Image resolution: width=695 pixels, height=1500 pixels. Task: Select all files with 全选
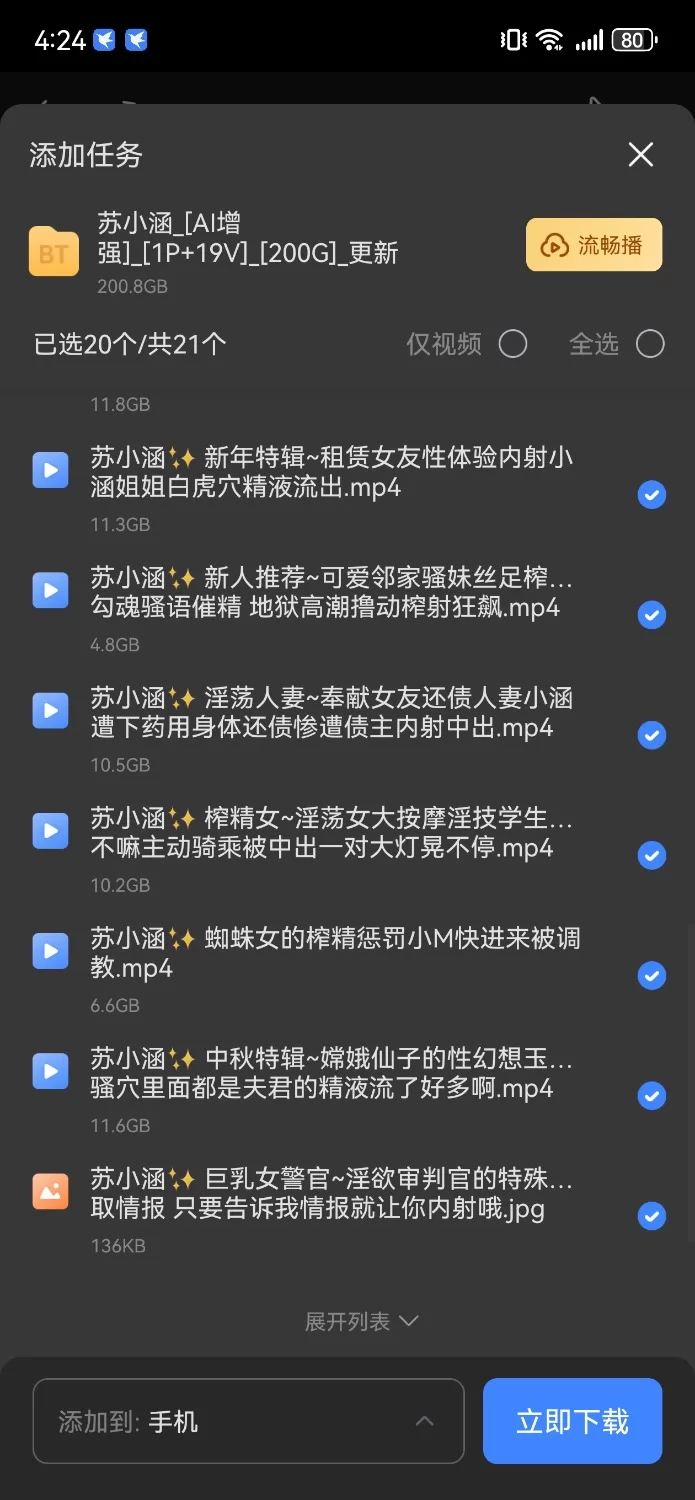tap(650, 344)
